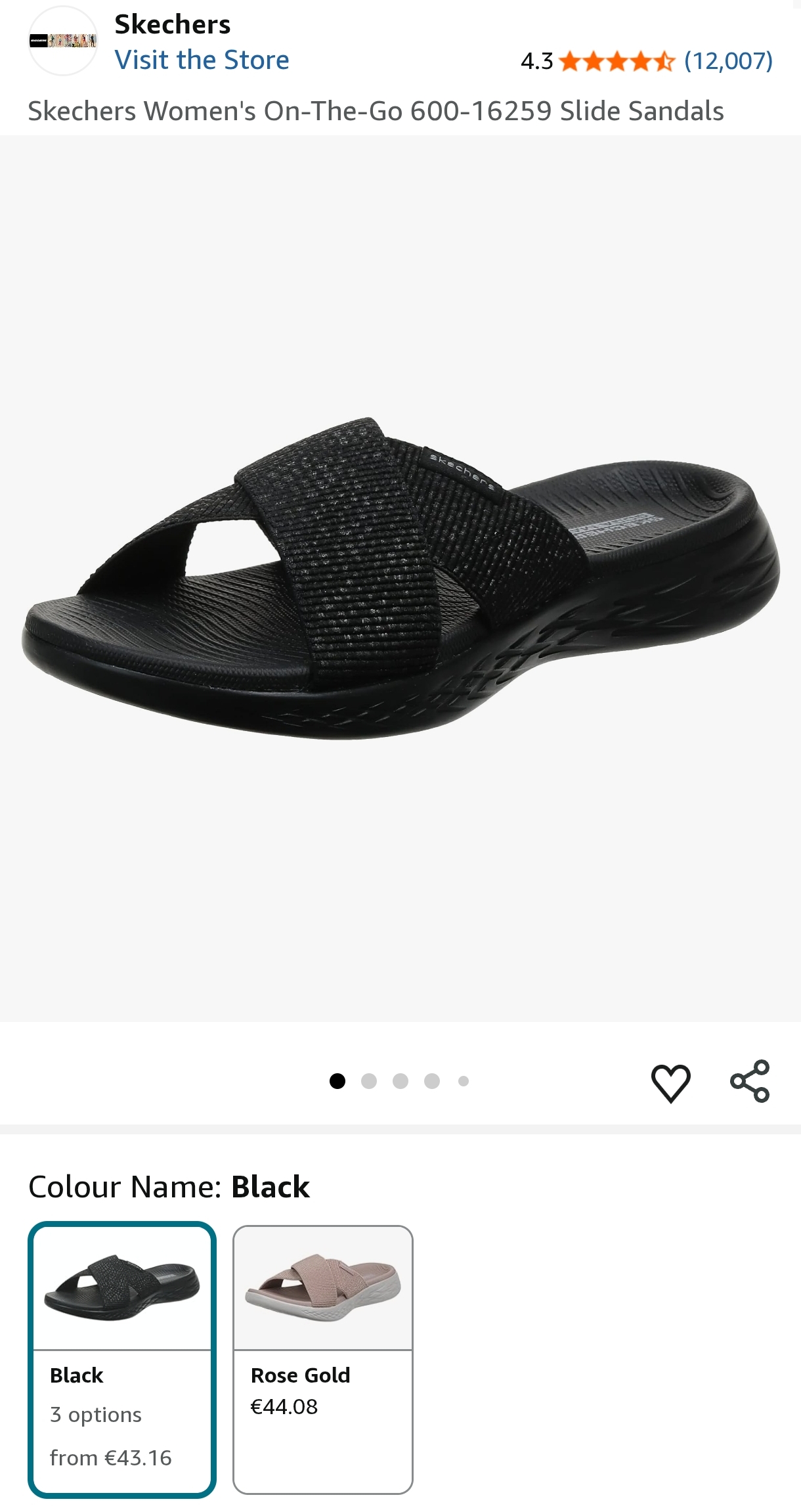Select the Rose Gold colour option
Viewport: 801px width, 1512px height.
[x=323, y=1360]
